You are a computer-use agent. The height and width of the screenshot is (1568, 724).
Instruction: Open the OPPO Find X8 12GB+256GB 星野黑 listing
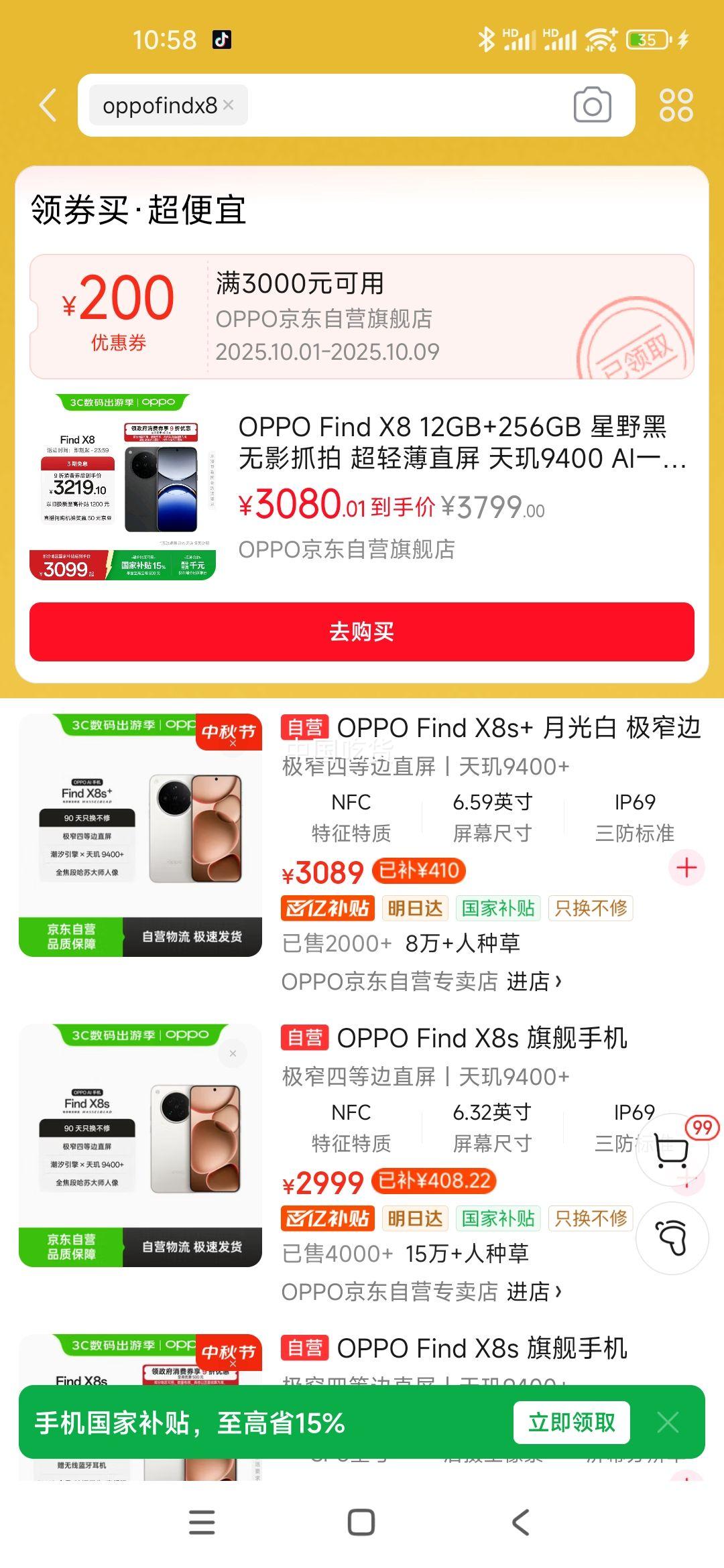[461, 443]
